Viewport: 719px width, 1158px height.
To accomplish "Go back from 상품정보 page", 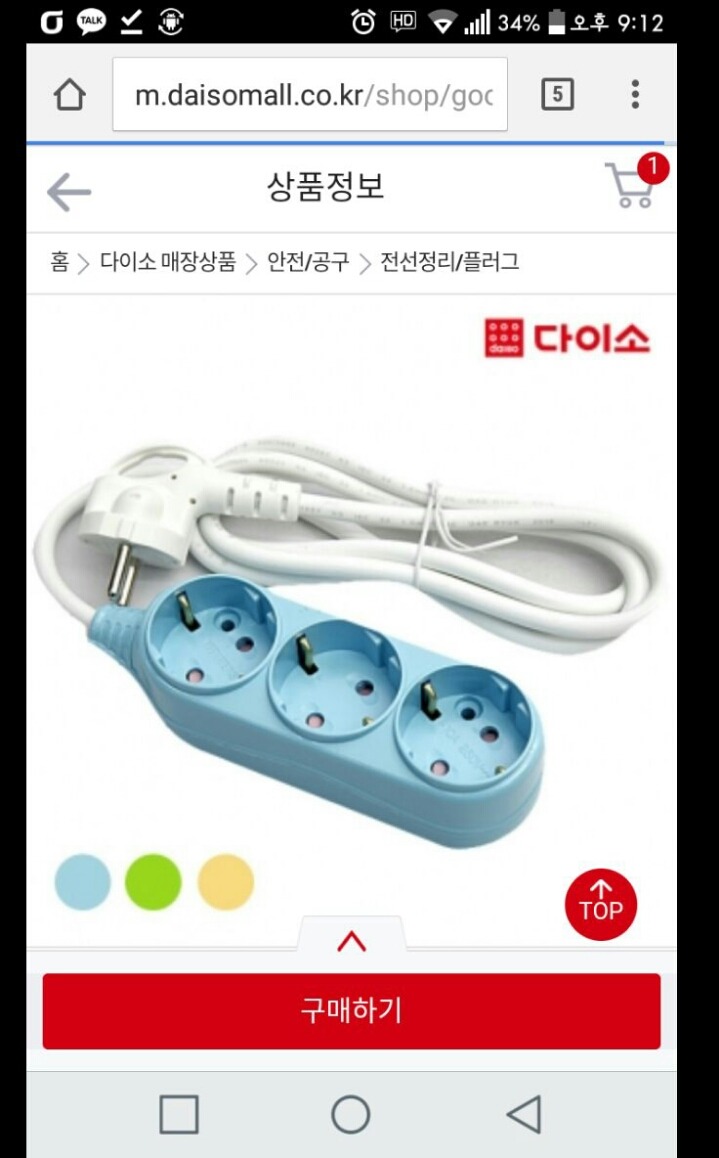I will tap(69, 191).
